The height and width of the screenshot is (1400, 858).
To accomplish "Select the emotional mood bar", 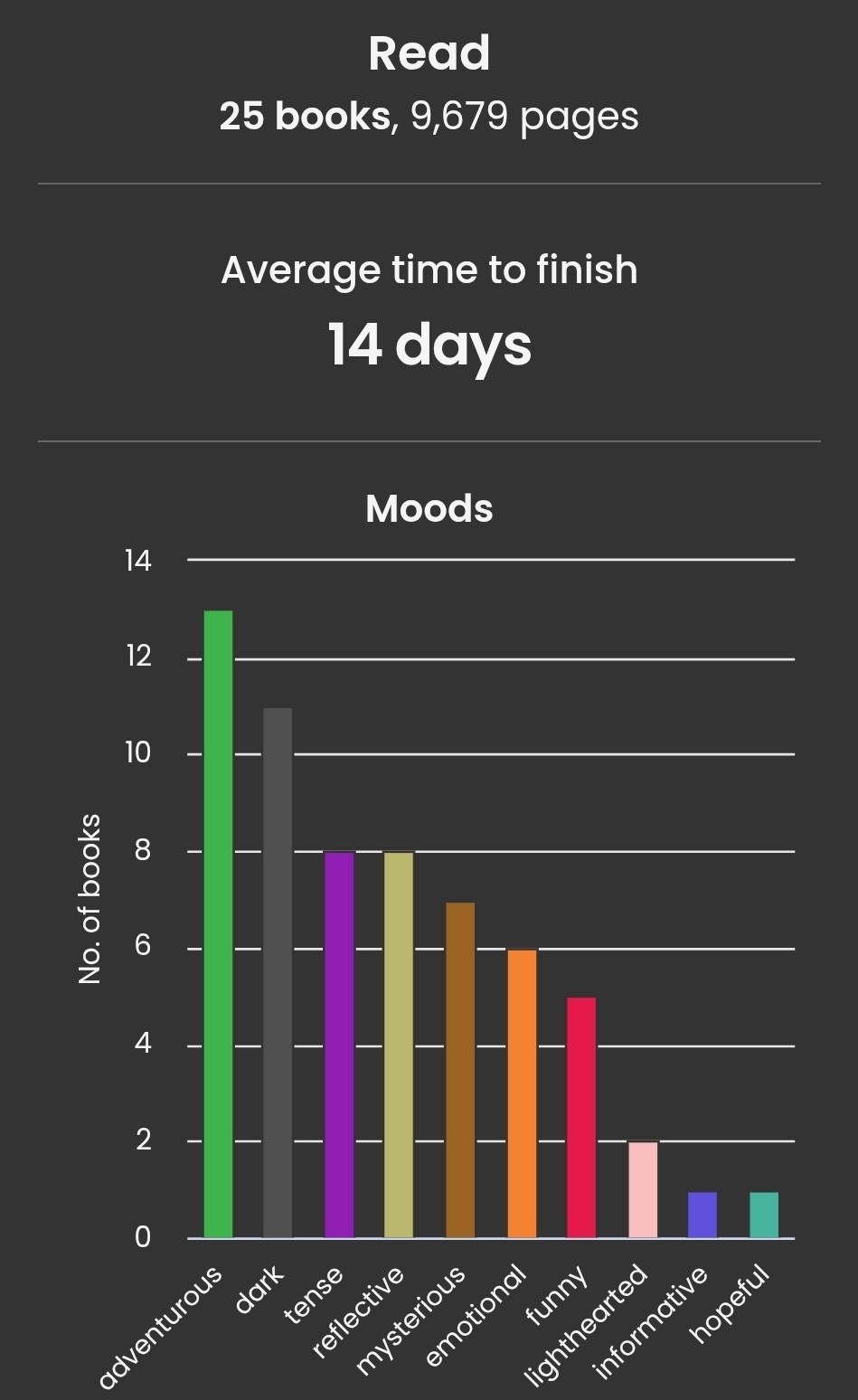I will 522,1093.
